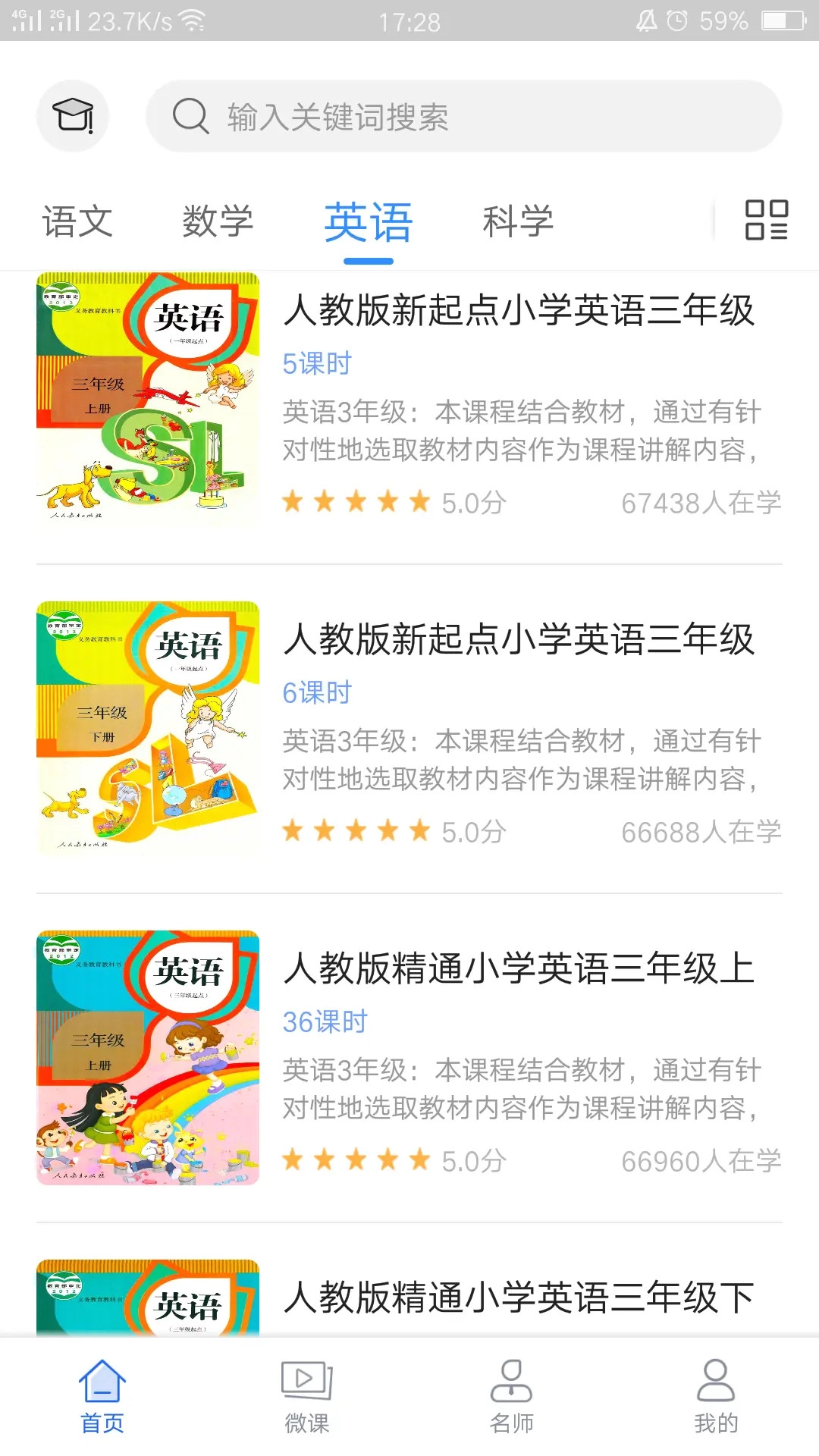Open the 科学 tab
The image size is (819, 1456).
pyautogui.click(x=518, y=222)
